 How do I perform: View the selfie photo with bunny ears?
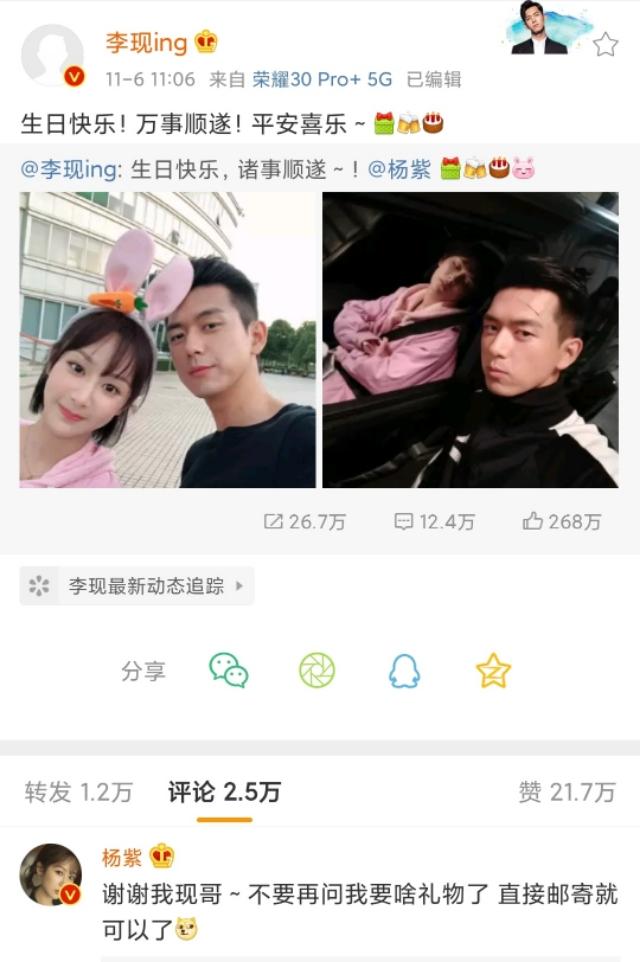pos(167,339)
